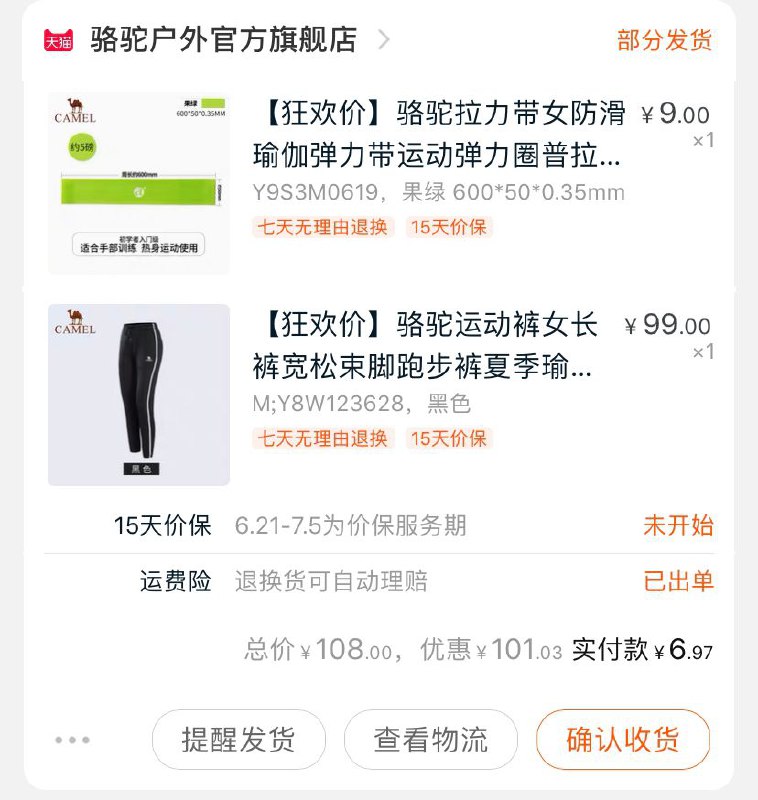Tap the 查看物流 view logistics button
The width and height of the screenshot is (758, 800).
(x=434, y=740)
